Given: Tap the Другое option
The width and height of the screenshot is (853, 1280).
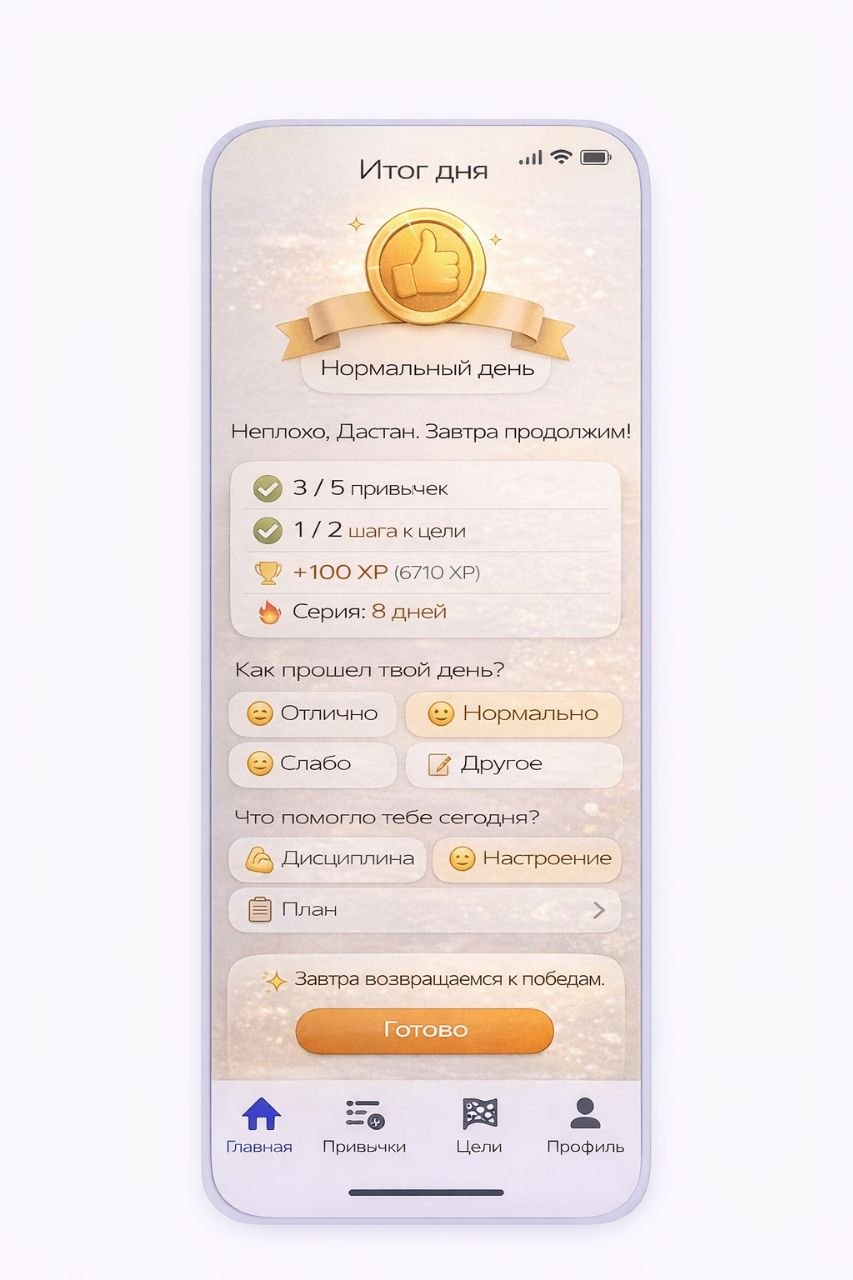Looking at the screenshot, I should click(x=513, y=764).
